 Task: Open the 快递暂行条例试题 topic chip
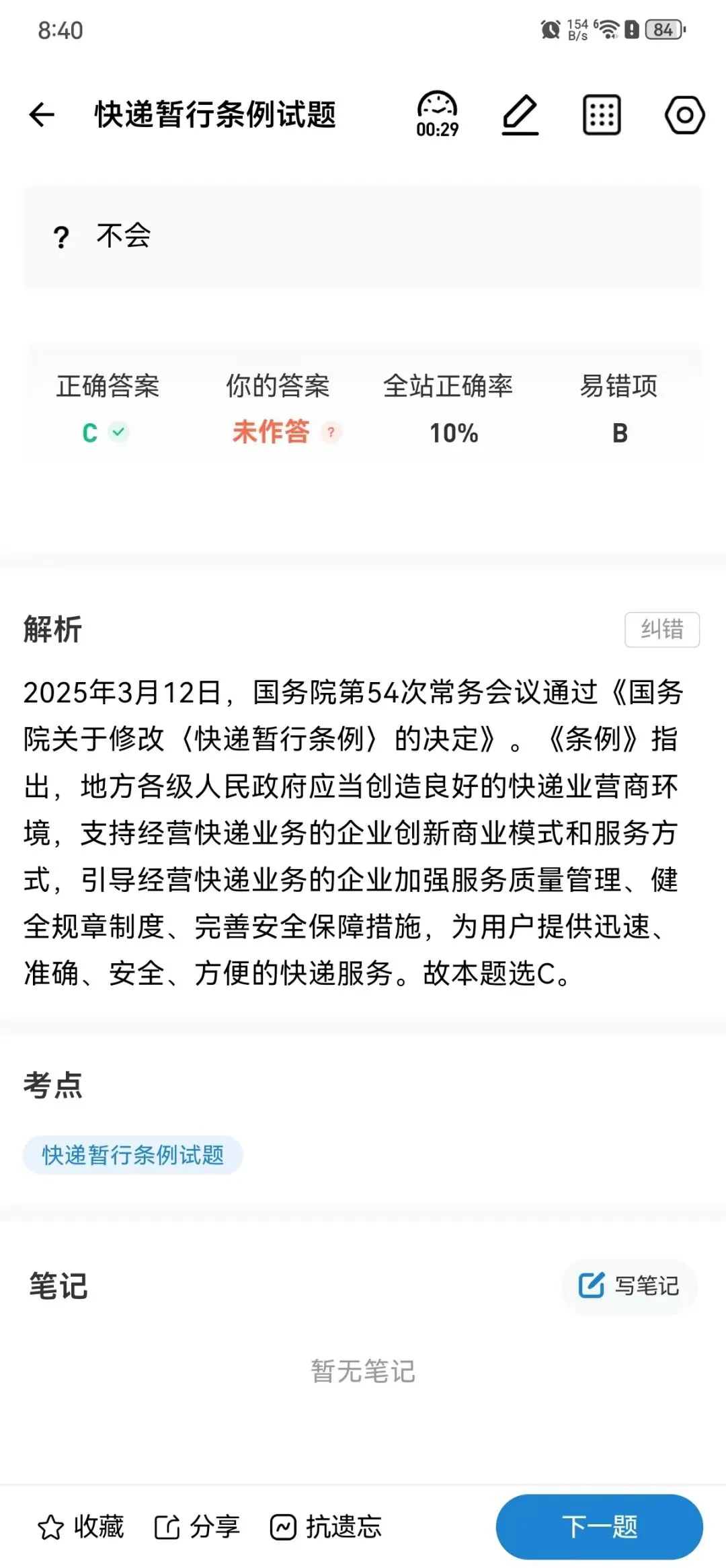click(x=133, y=1155)
